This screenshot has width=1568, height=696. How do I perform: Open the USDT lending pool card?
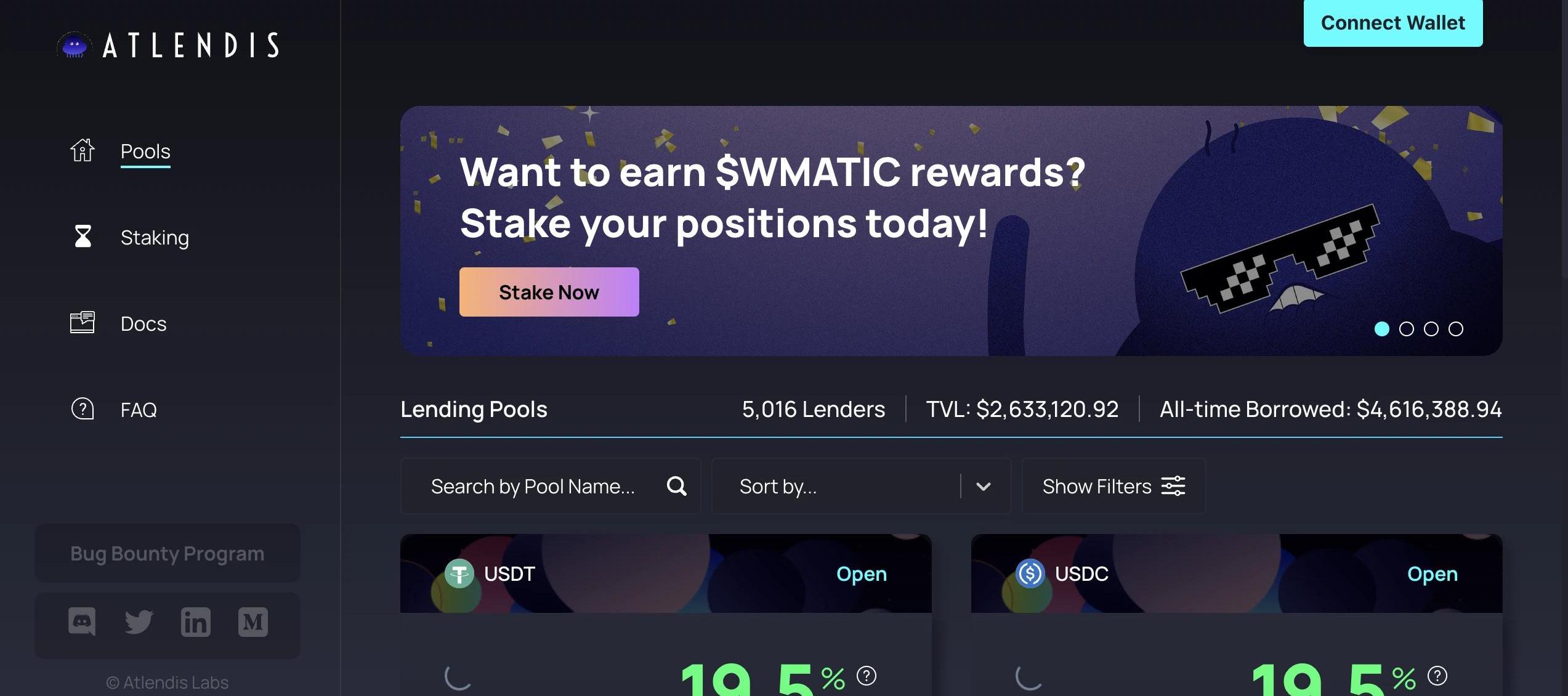tap(665, 574)
